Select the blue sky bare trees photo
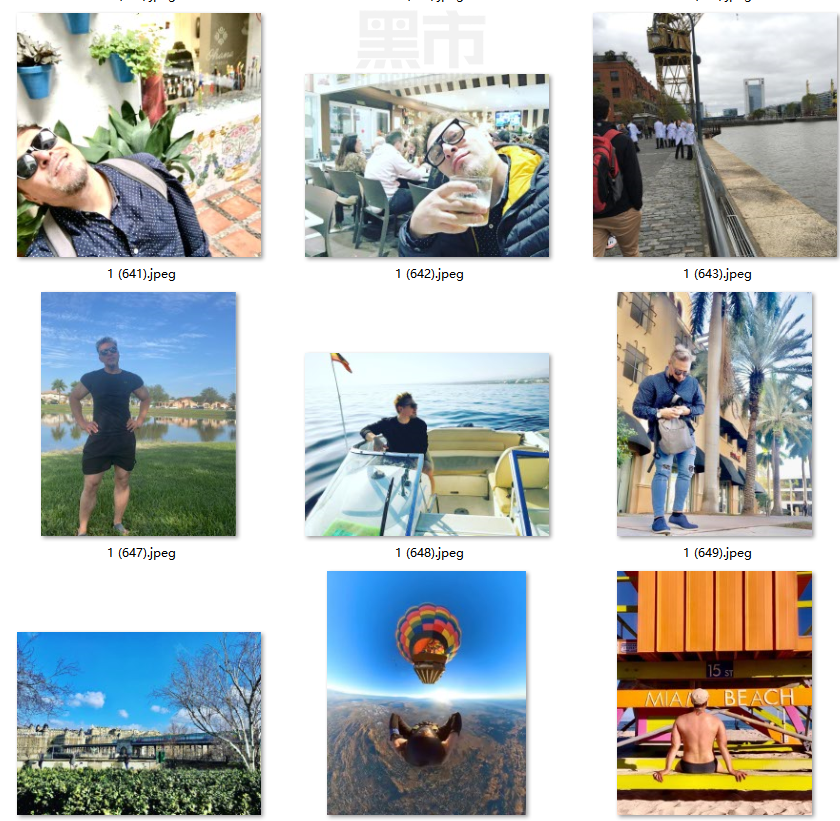840x821 pixels. (139, 723)
